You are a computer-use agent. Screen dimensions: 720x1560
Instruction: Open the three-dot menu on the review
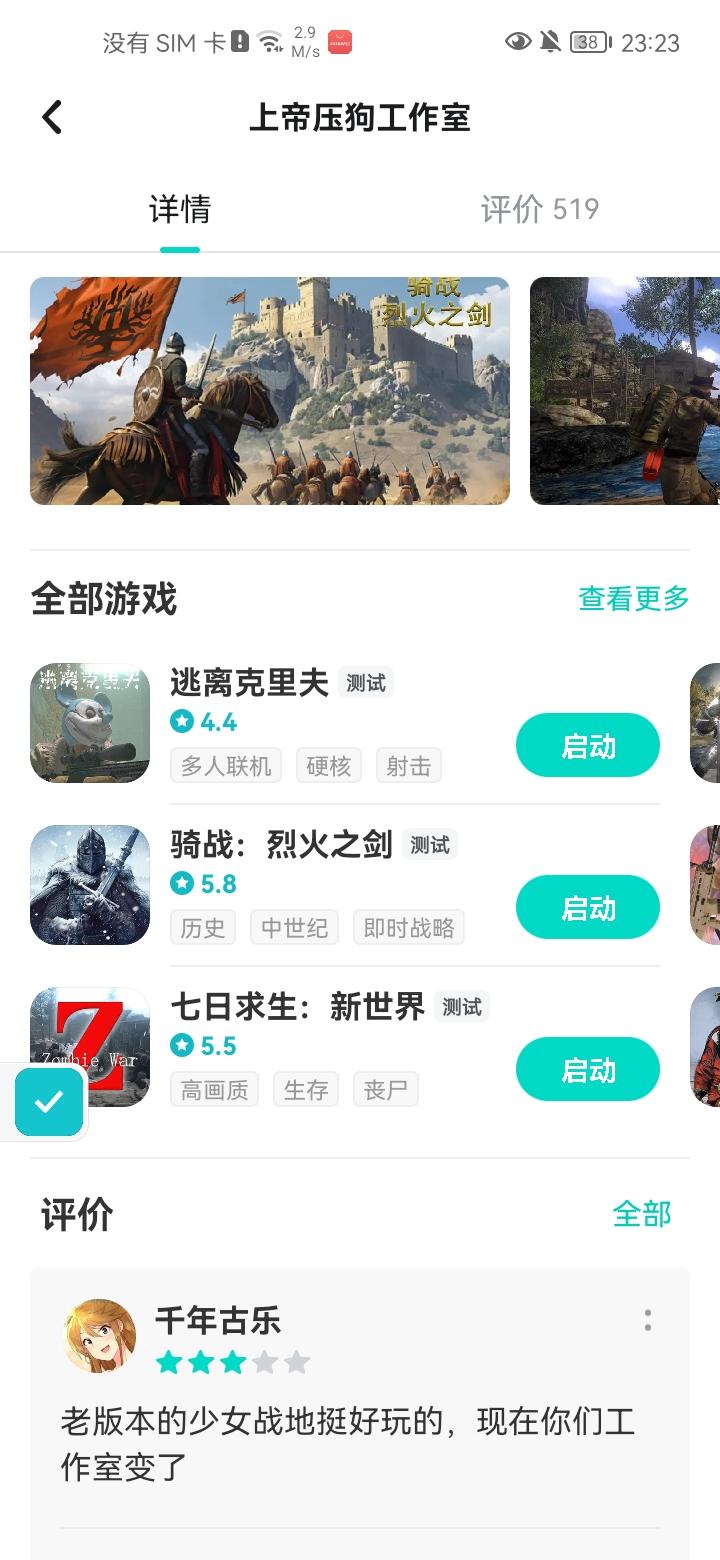(648, 1322)
